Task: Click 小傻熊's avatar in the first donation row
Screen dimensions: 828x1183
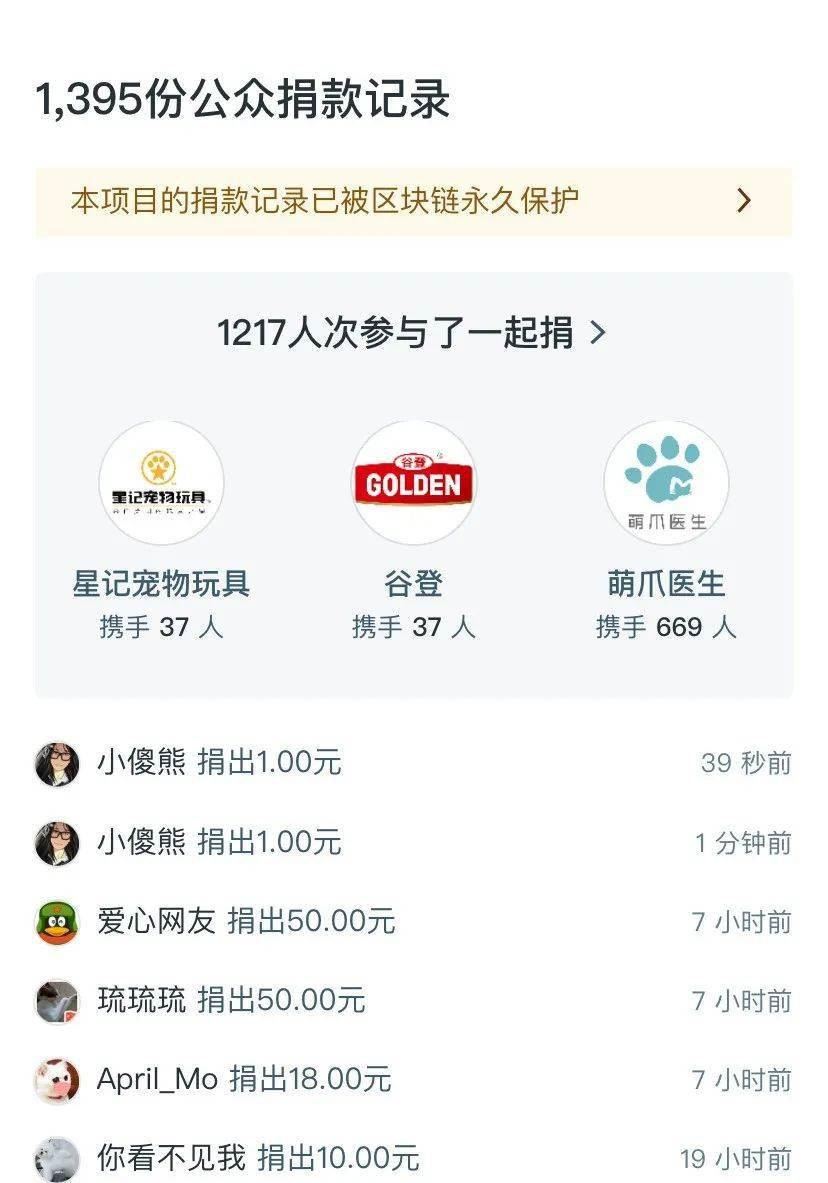Action: 58,763
